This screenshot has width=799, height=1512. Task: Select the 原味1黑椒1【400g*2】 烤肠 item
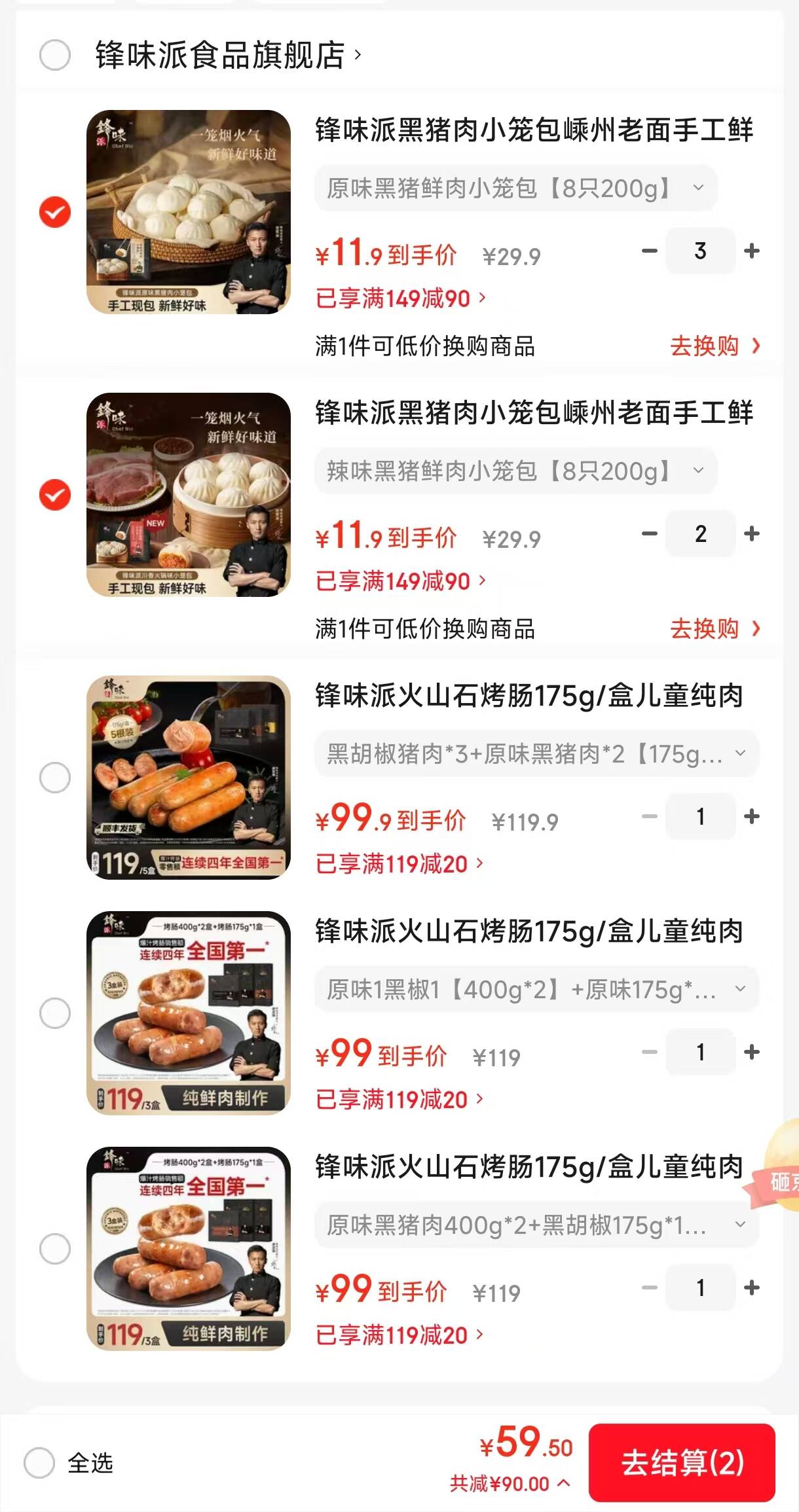click(x=55, y=1013)
